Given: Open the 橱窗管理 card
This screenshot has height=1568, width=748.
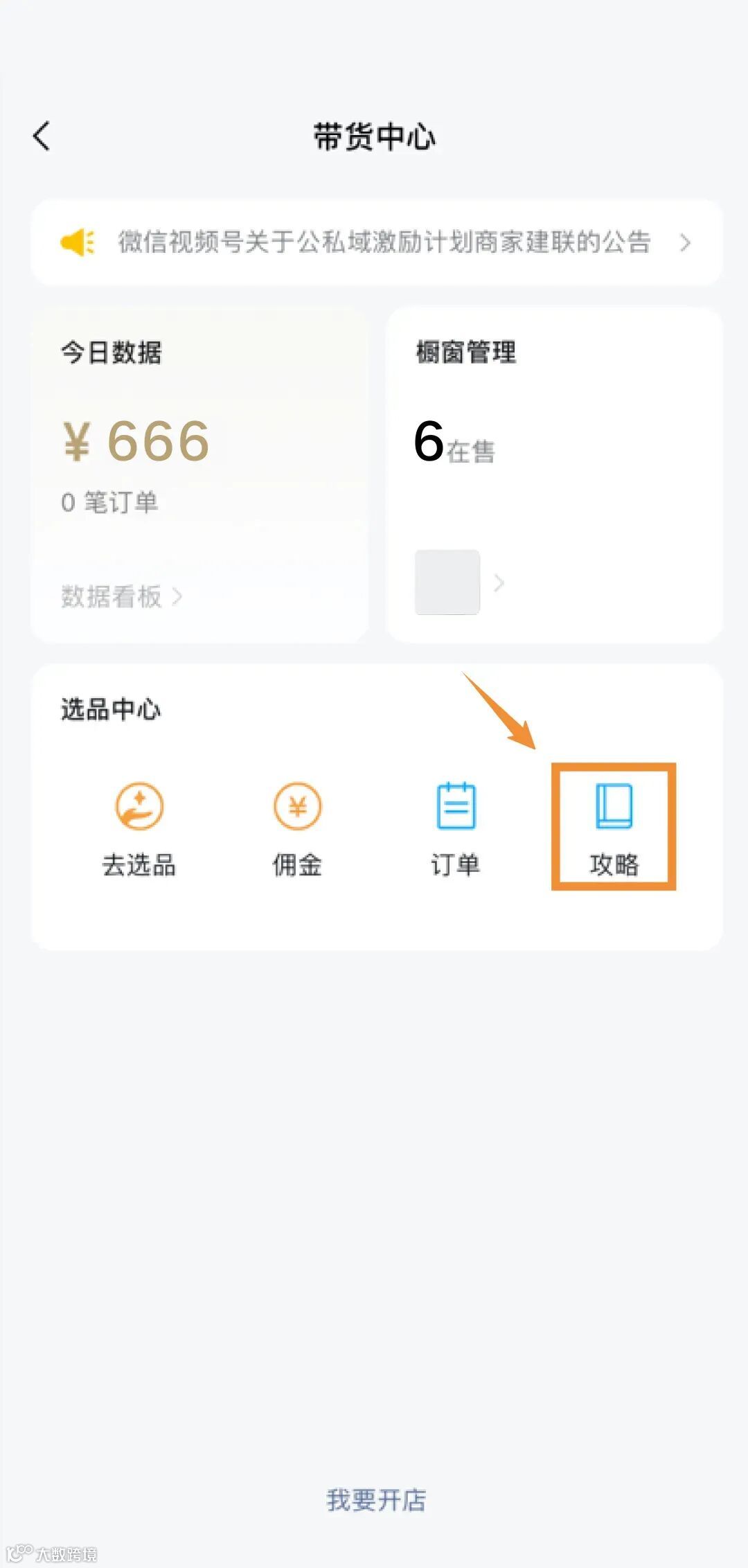Looking at the screenshot, I should tap(553, 475).
